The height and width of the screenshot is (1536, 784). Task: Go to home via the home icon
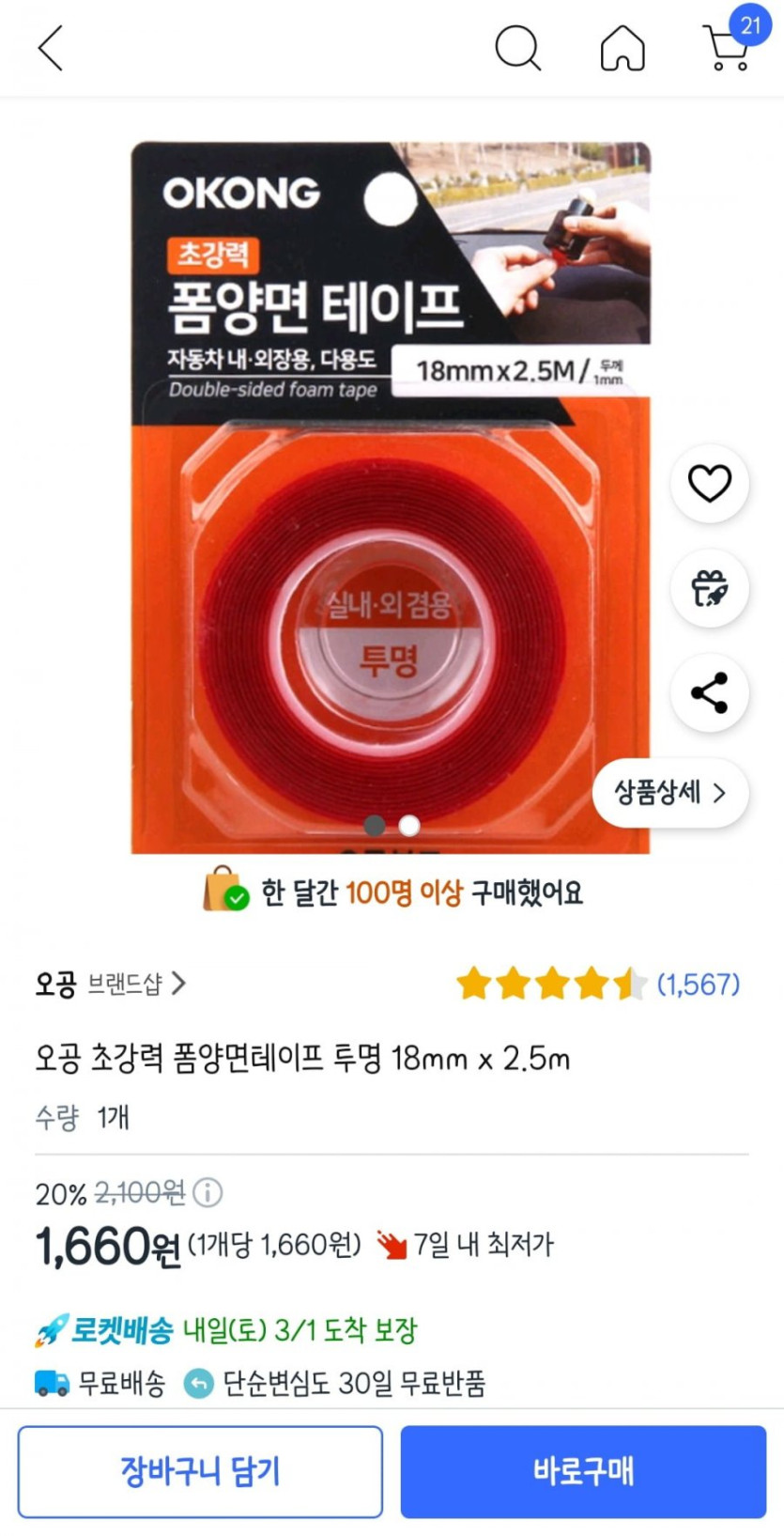623,49
